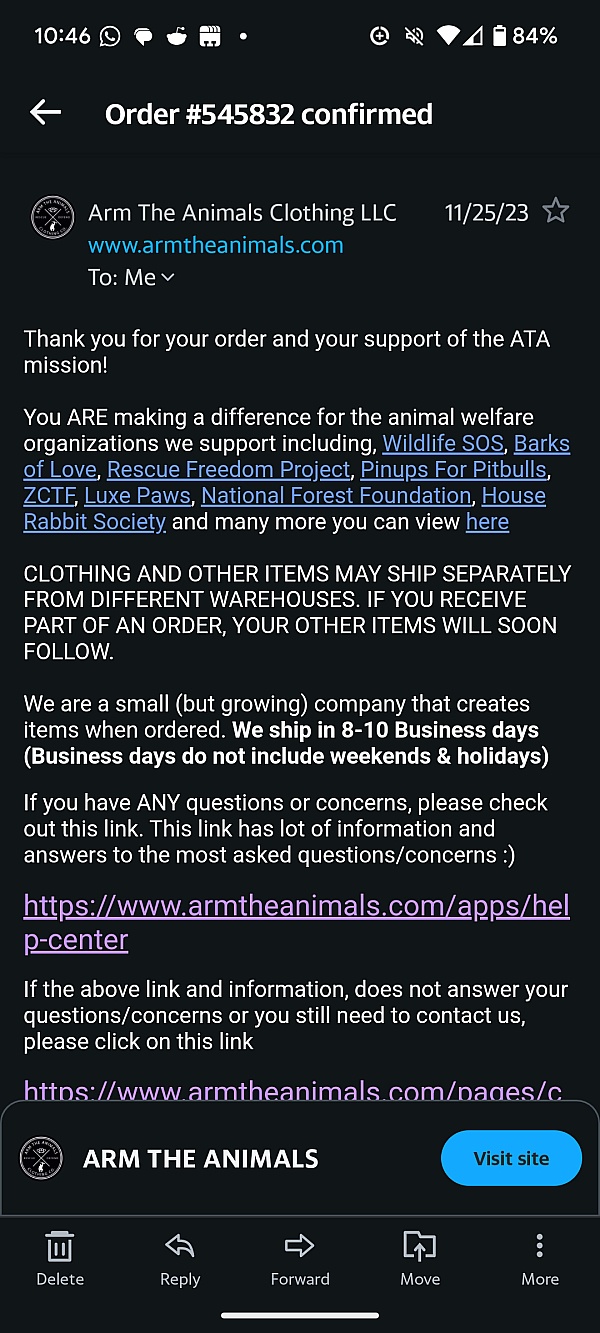600x1333 pixels.
Task: Reply to this email
Action: point(180,1257)
